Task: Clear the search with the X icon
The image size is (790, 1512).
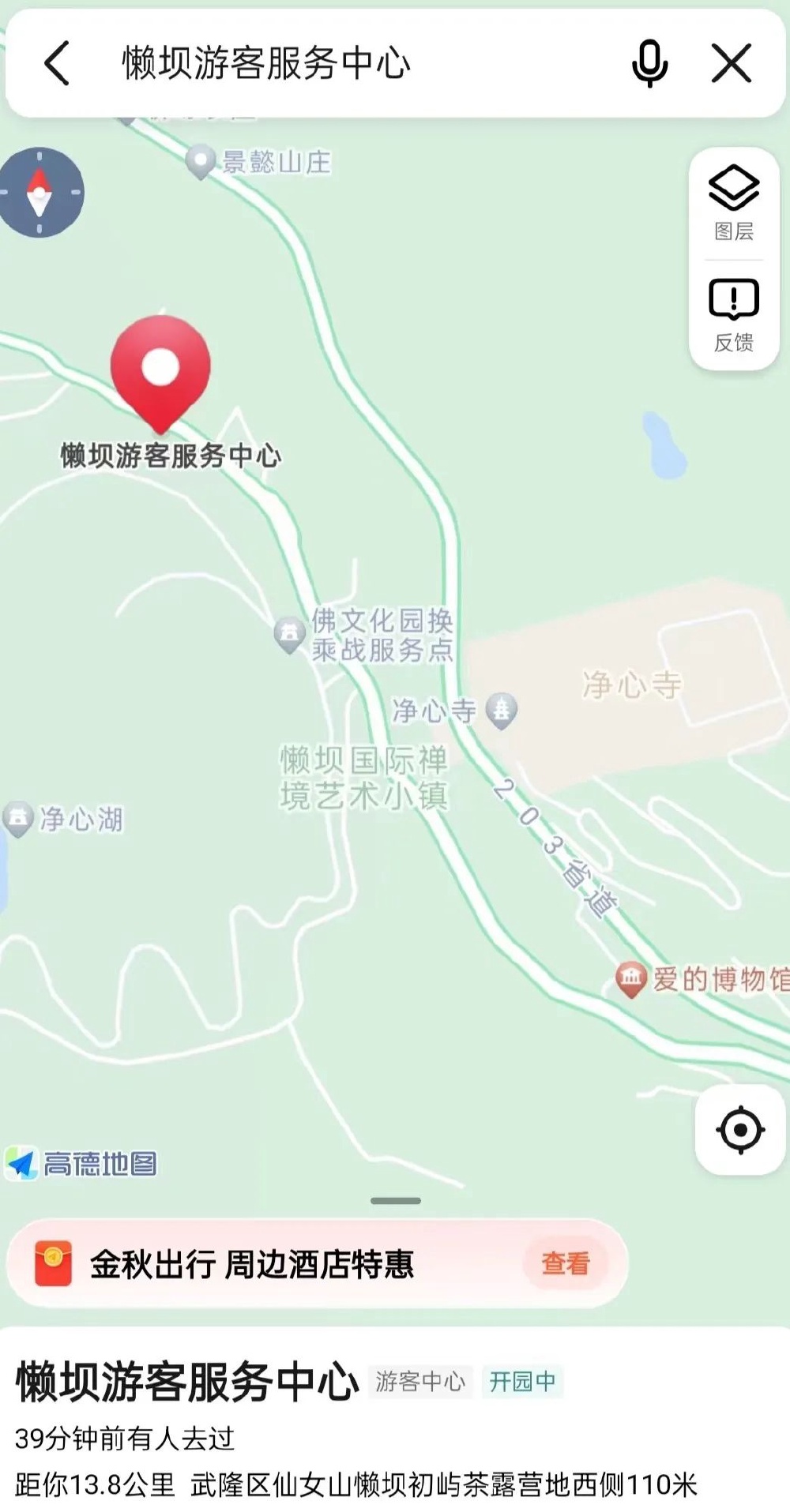Action: [x=732, y=63]
